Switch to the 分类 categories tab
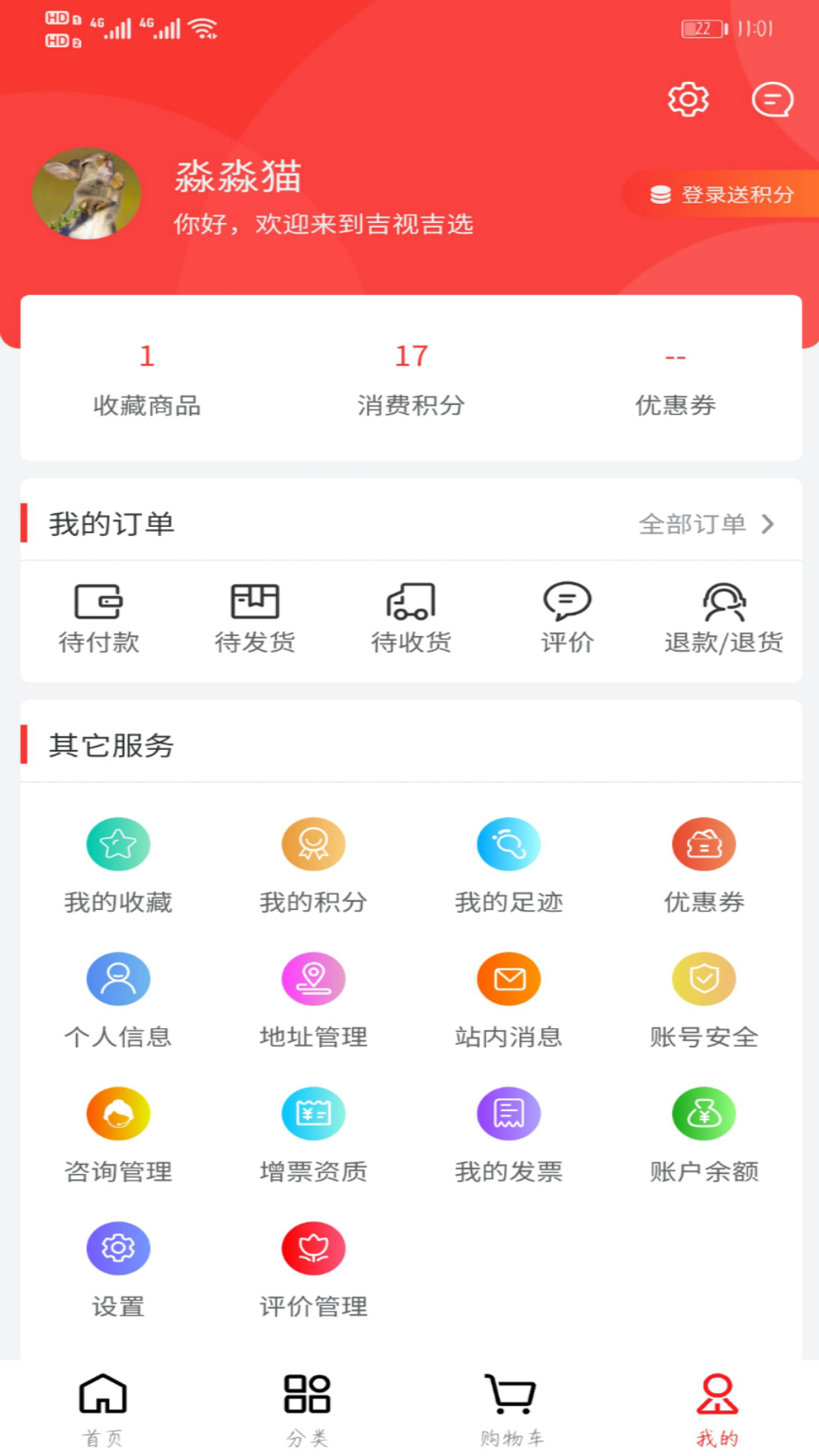Image resolution: width=819 pixels, height=1456 pixels. click(x=307, y=1409)
